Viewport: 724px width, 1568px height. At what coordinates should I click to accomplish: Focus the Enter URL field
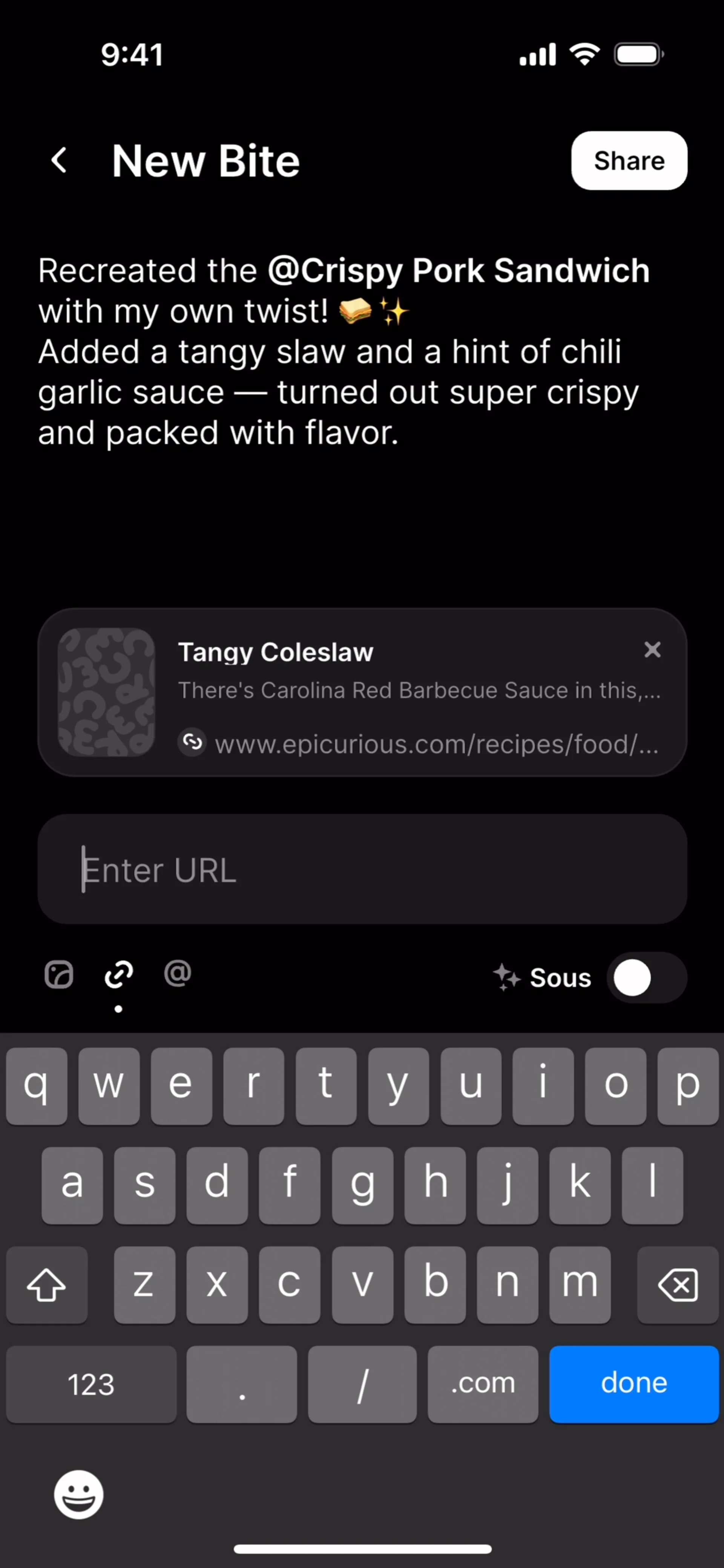pyautogui.click(x=362, y=869)
